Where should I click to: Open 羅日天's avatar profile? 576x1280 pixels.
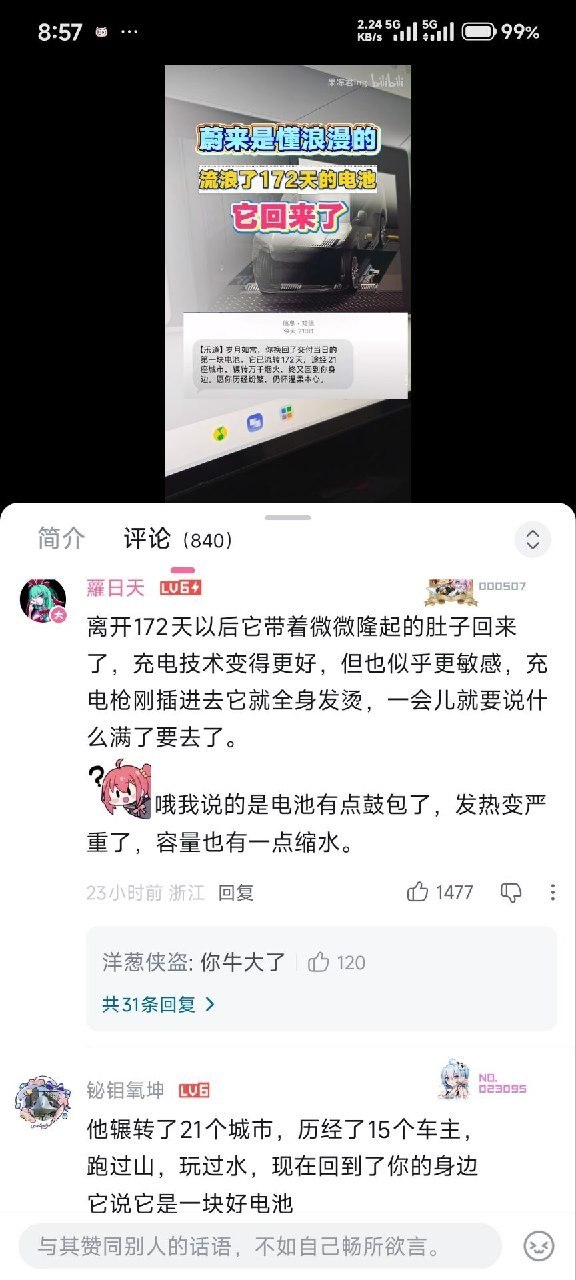43,600
